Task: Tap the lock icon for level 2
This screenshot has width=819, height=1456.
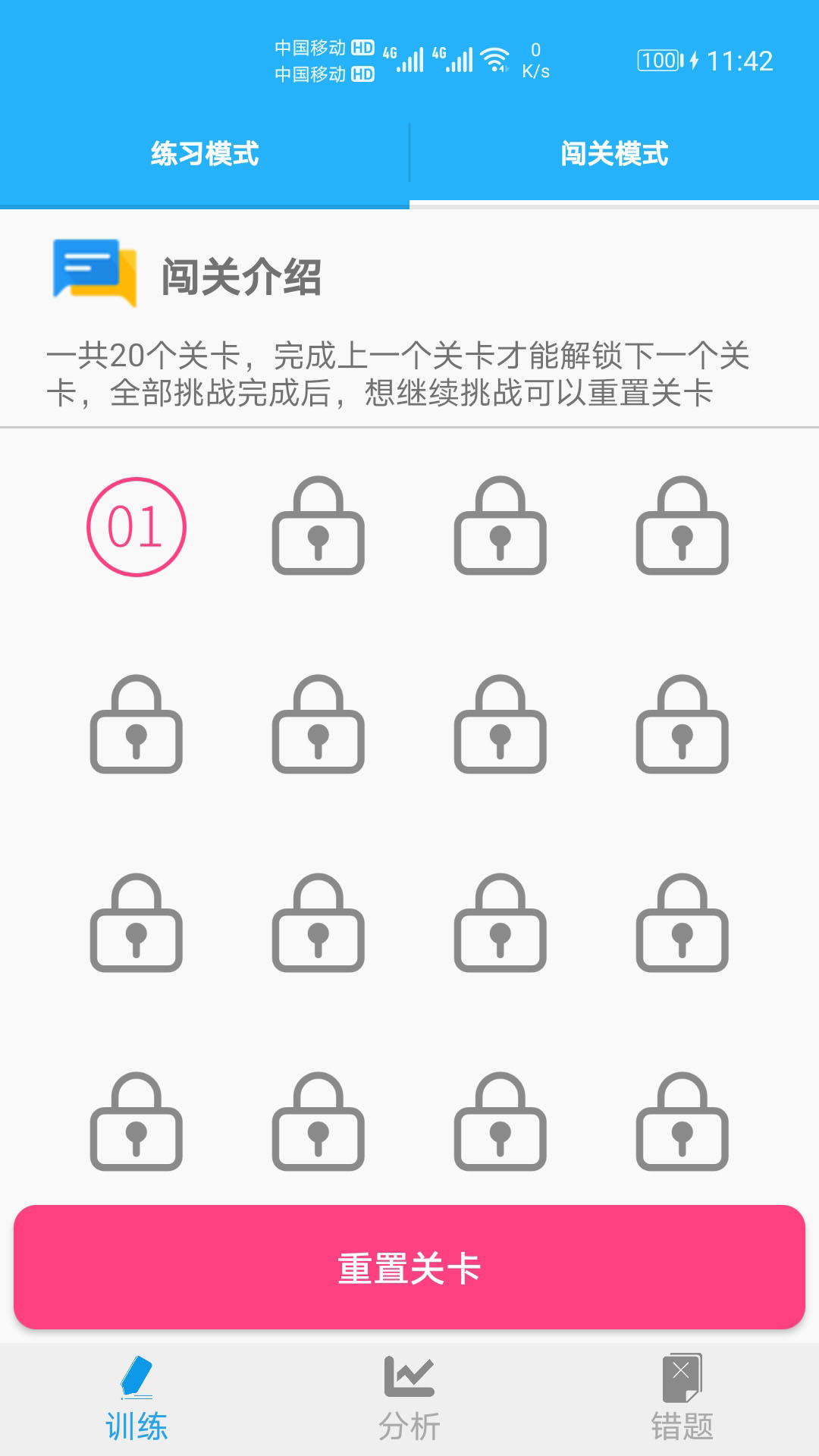Action: pos(316,527)
